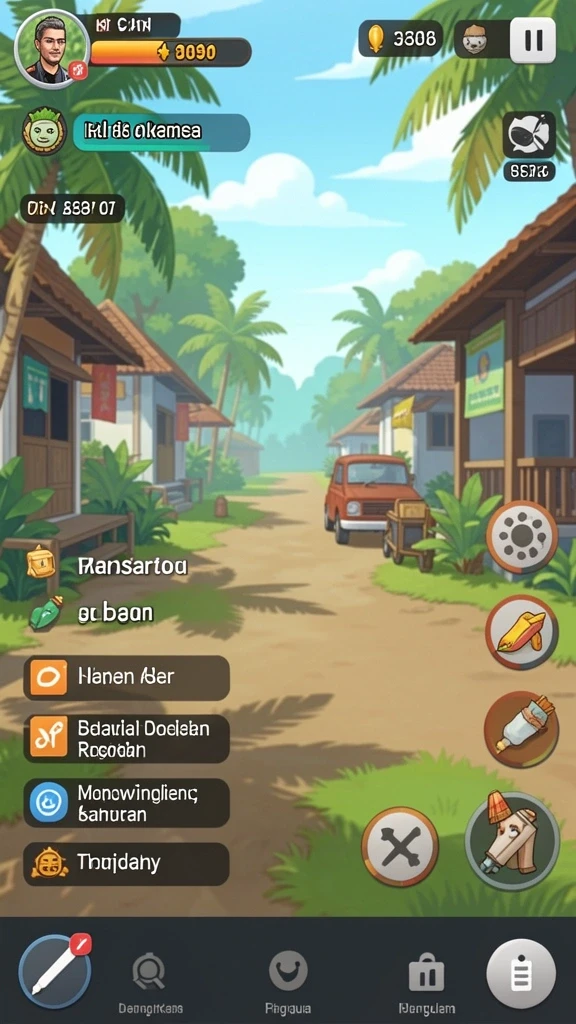This screenshot has height=1024, width=576.
Task: Tap the crossed tools action button
Action: (x=400, y=846)
